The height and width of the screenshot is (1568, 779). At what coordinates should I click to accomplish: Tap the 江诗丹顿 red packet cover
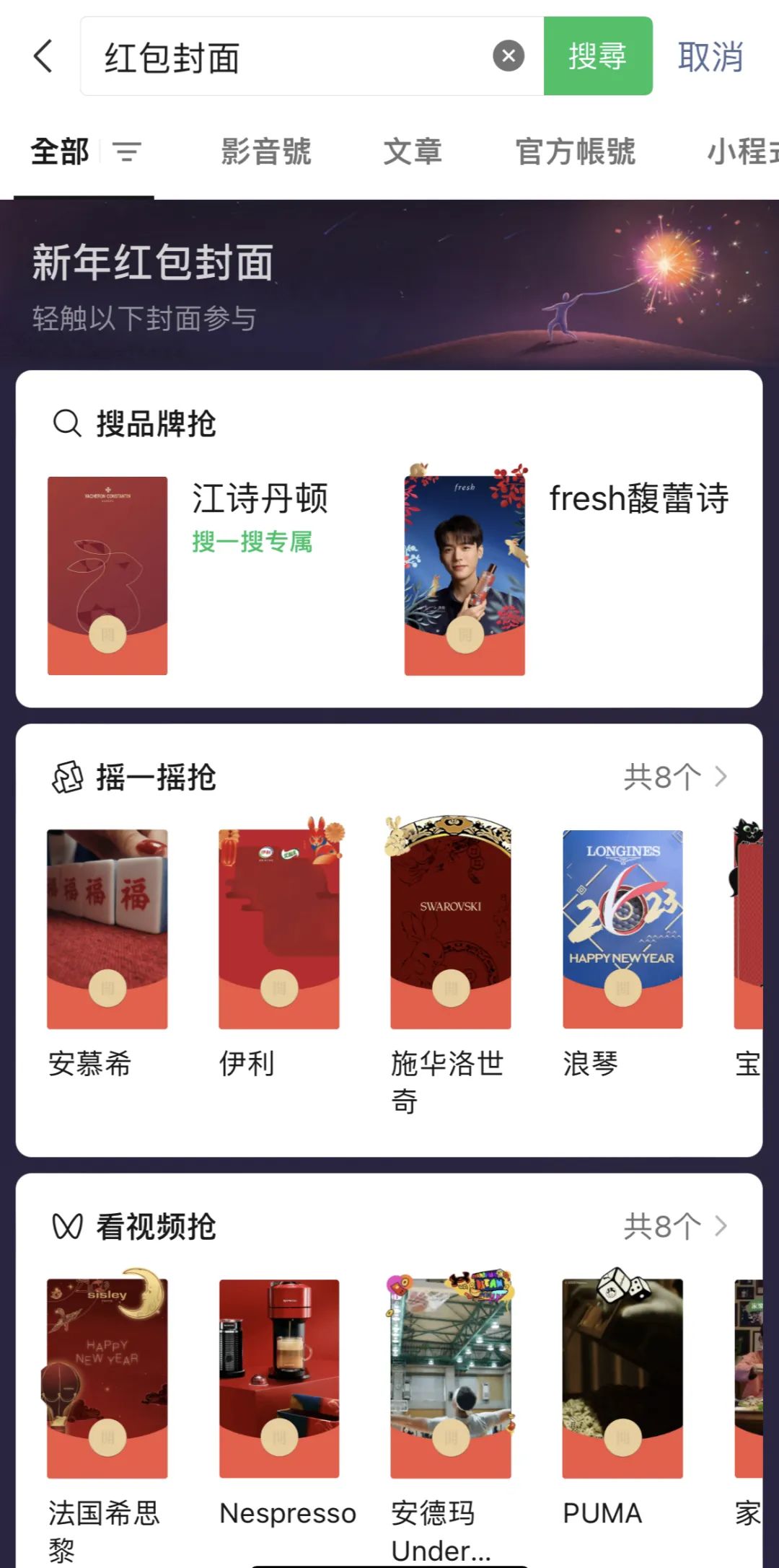pos(106,573)
